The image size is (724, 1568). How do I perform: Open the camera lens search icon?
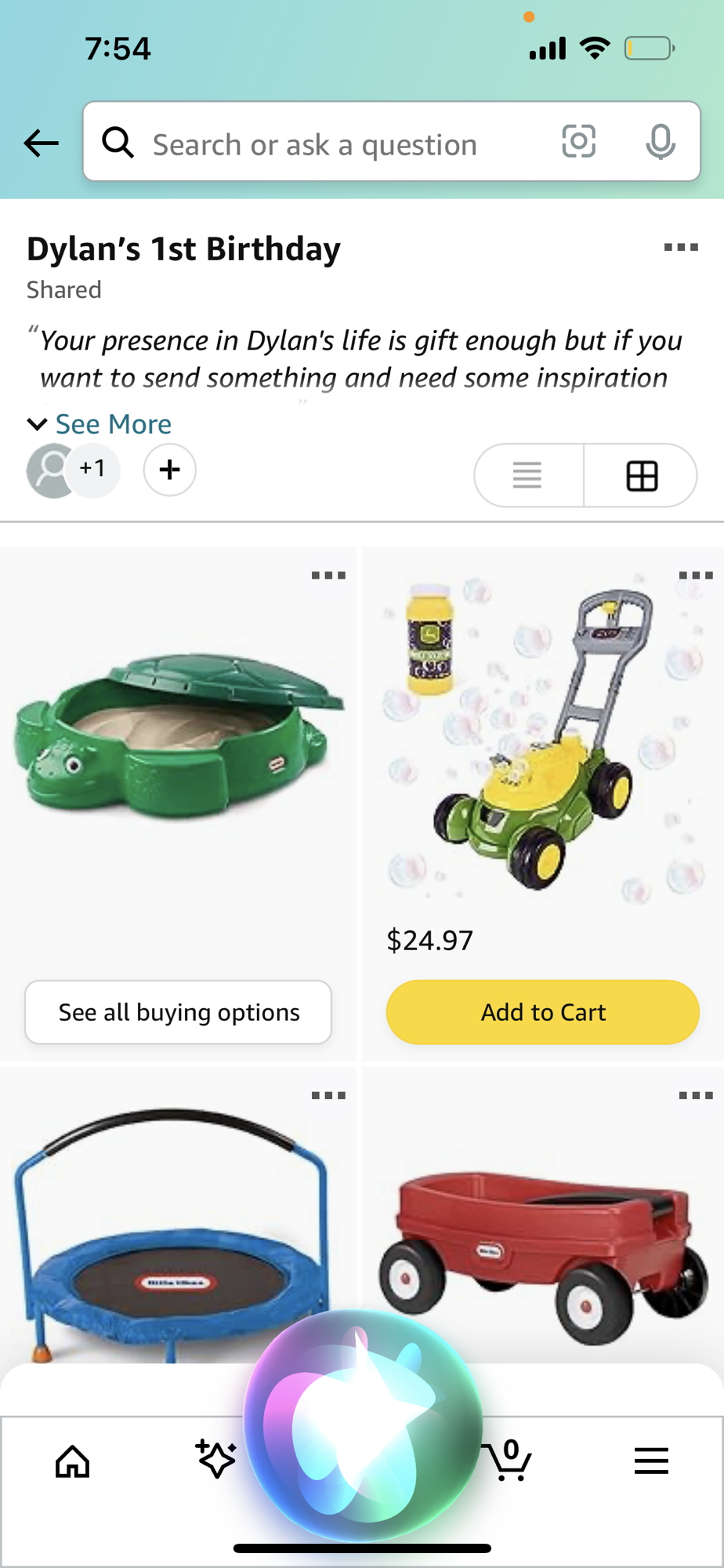point(579,142)
